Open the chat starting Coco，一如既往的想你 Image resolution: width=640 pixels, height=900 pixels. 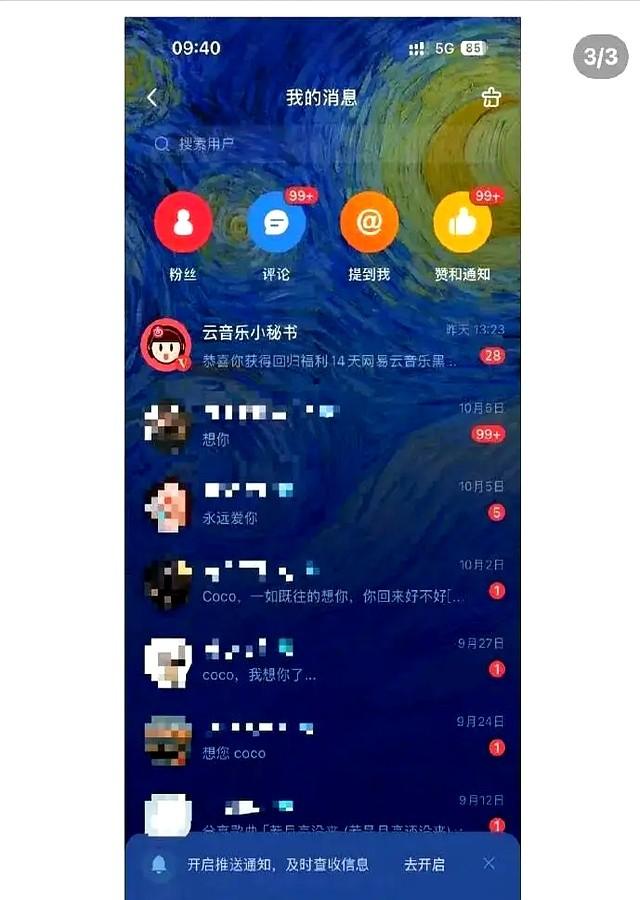point(322,582)
